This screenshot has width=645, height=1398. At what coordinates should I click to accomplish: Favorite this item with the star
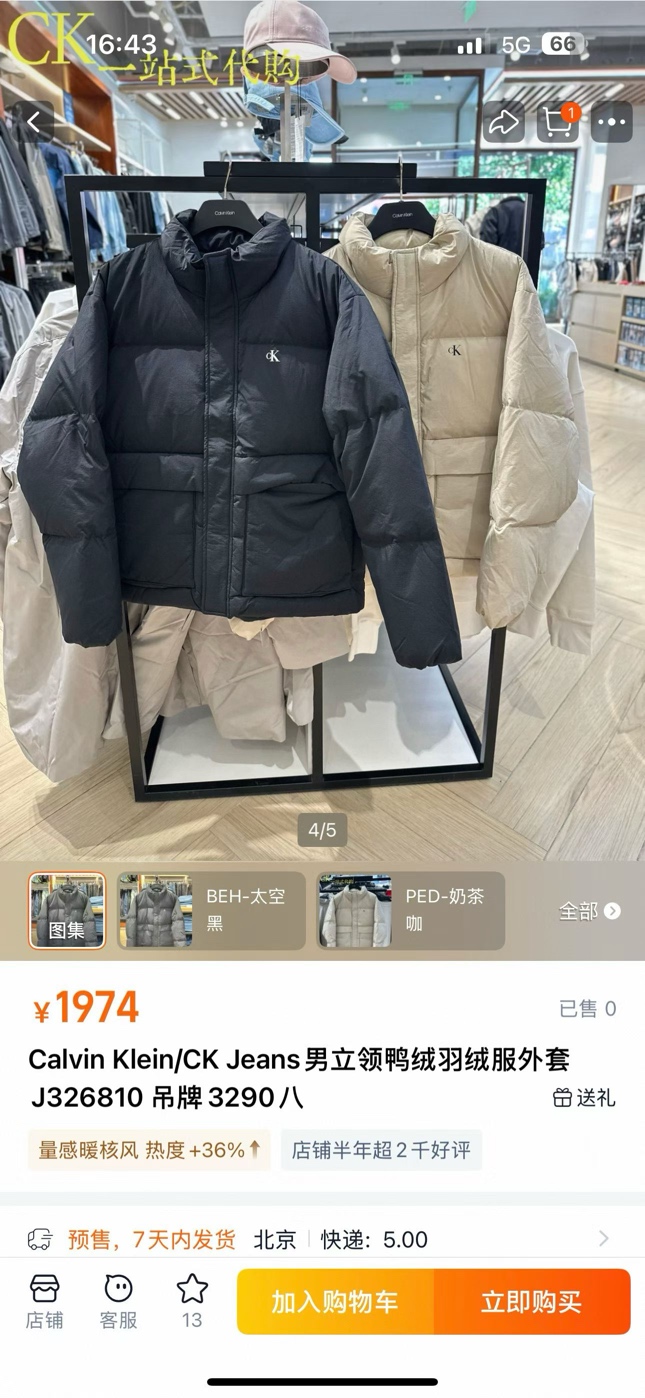point(192,1301)
